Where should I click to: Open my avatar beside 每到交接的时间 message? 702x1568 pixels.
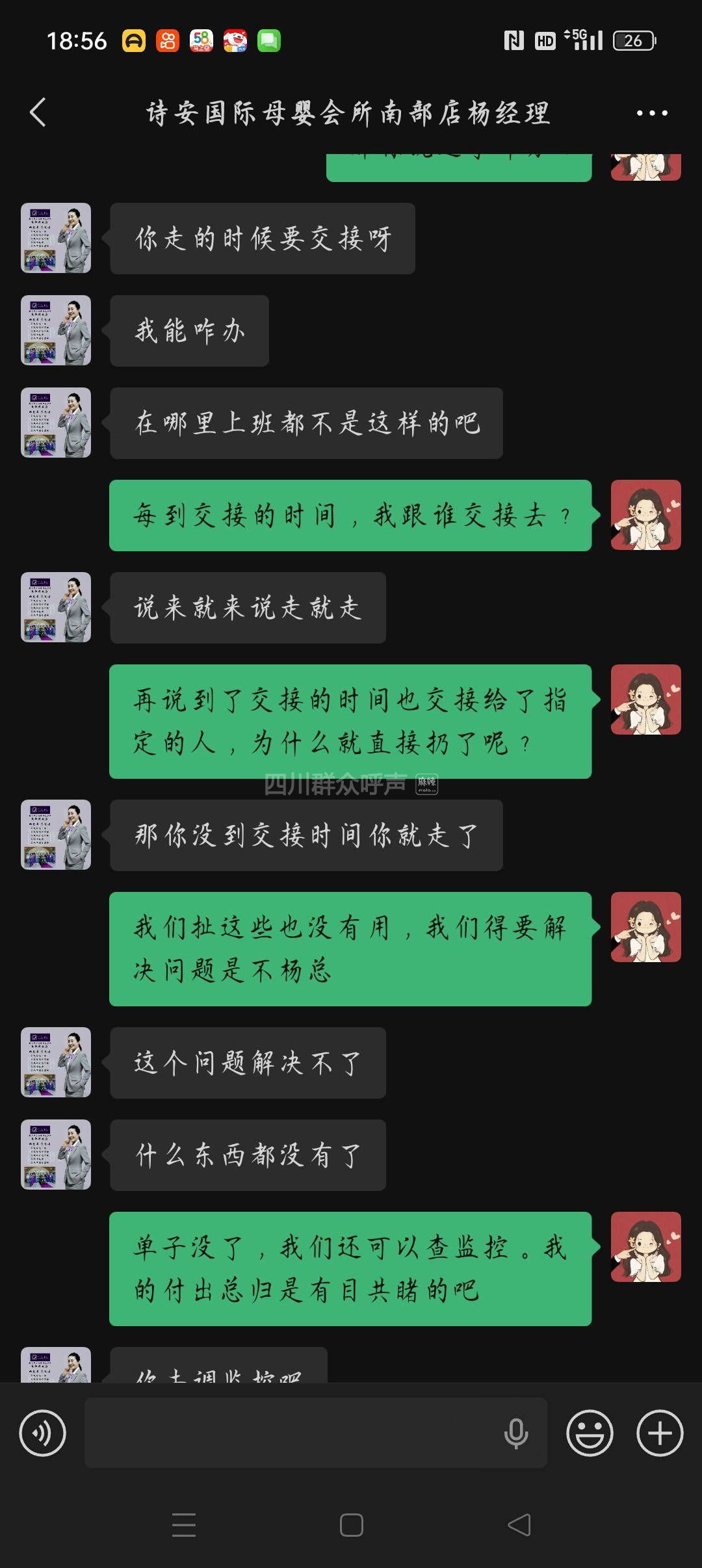click(x=645, y=516)
